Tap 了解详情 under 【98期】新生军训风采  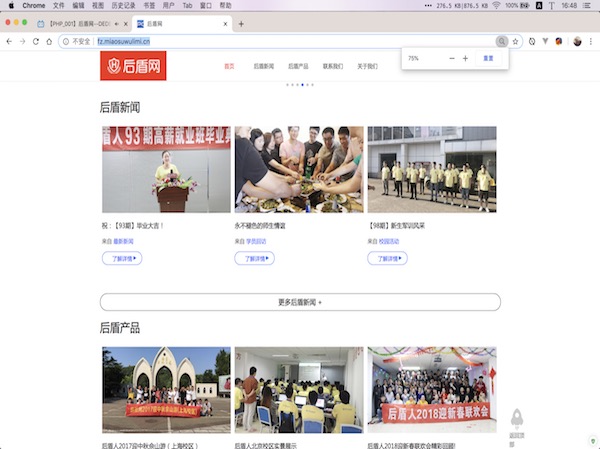coord(387,258)
